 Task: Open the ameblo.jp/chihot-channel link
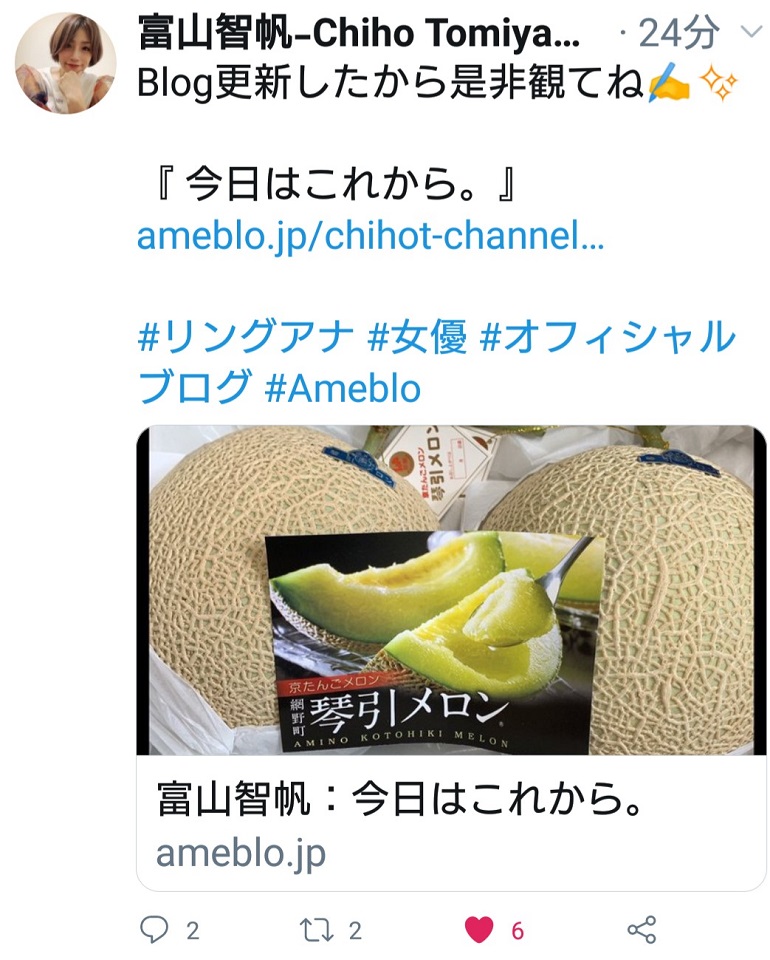(x=370, y=237)
